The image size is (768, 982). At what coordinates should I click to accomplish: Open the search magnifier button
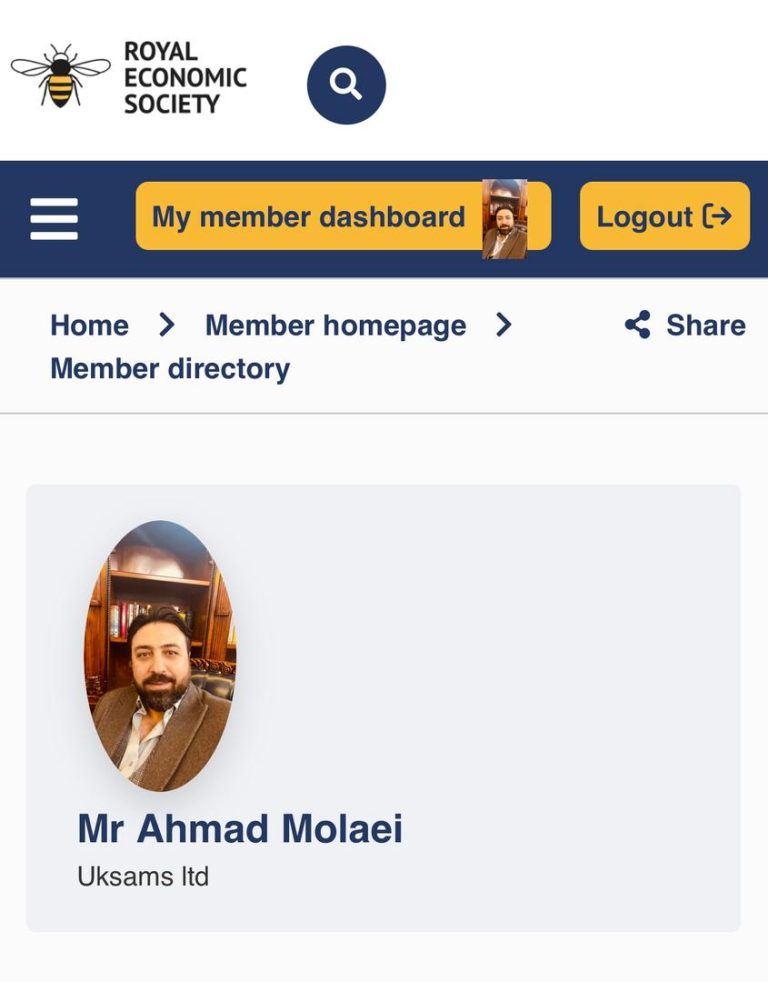[346, 85]
